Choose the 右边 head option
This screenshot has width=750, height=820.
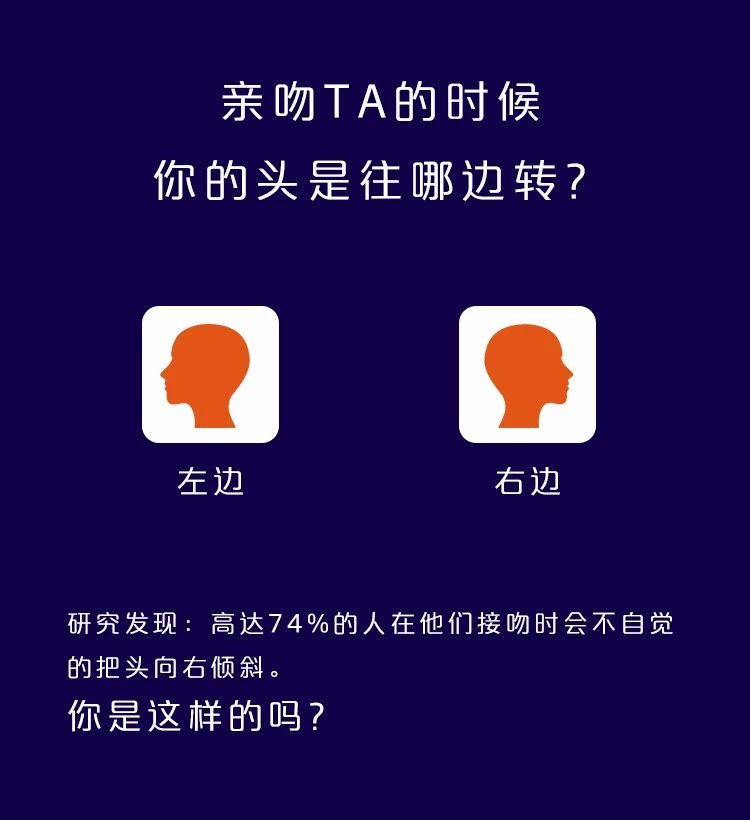(x=527, y=374)
